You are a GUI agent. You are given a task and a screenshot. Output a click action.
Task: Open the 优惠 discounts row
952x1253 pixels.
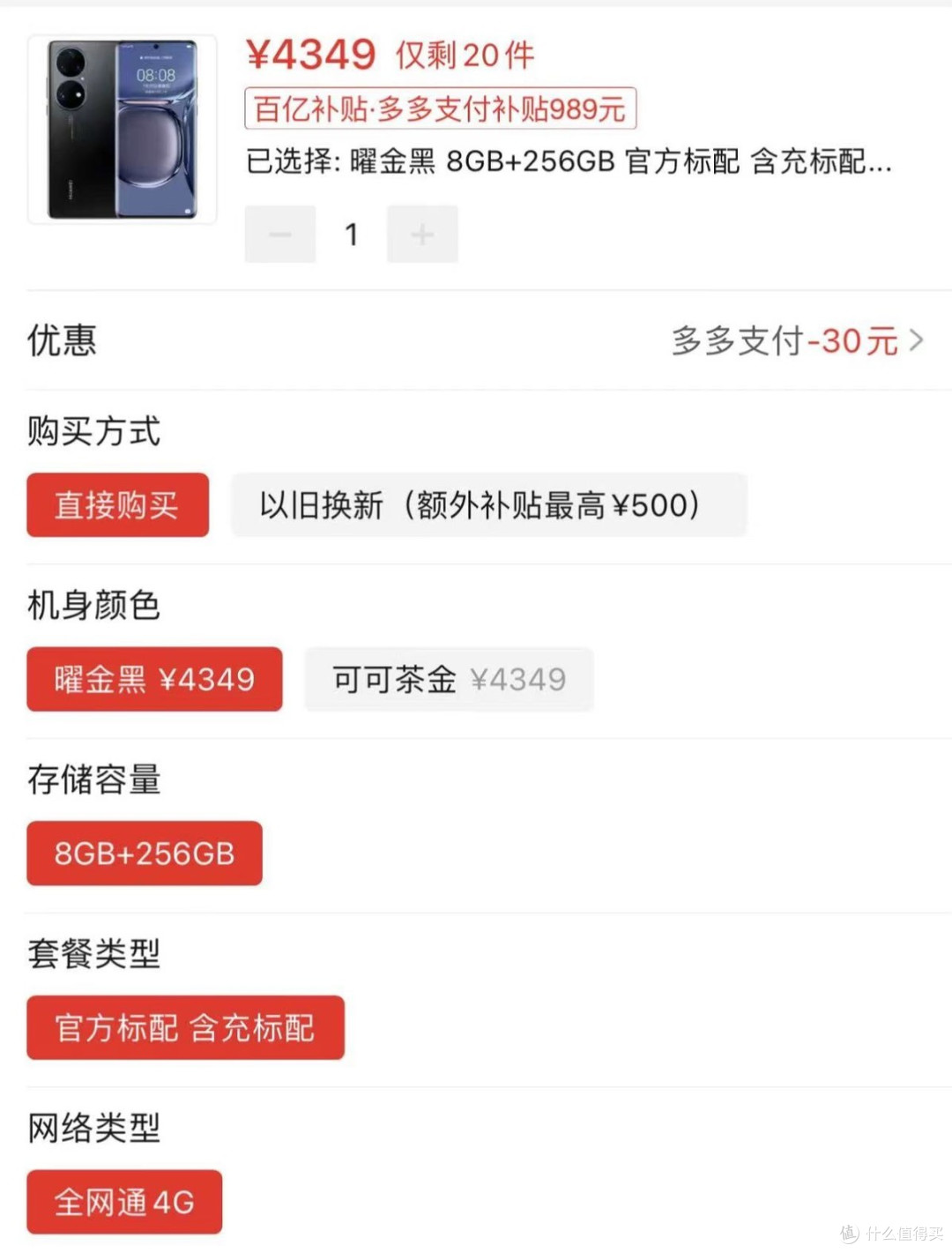click(62, 340)
